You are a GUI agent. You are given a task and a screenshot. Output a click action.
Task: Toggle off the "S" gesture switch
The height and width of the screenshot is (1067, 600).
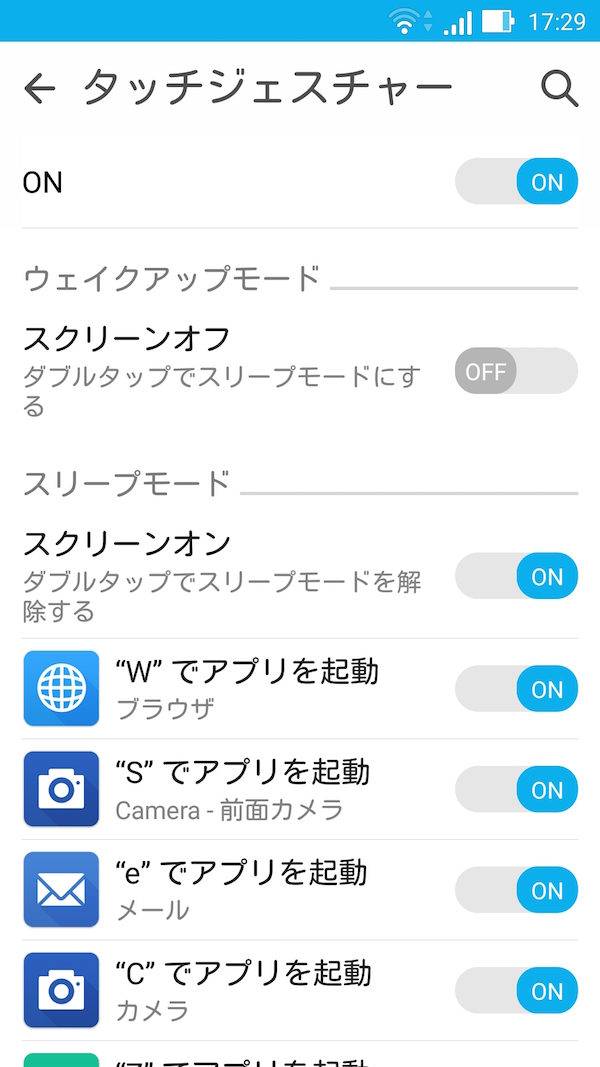click(516, 791)
